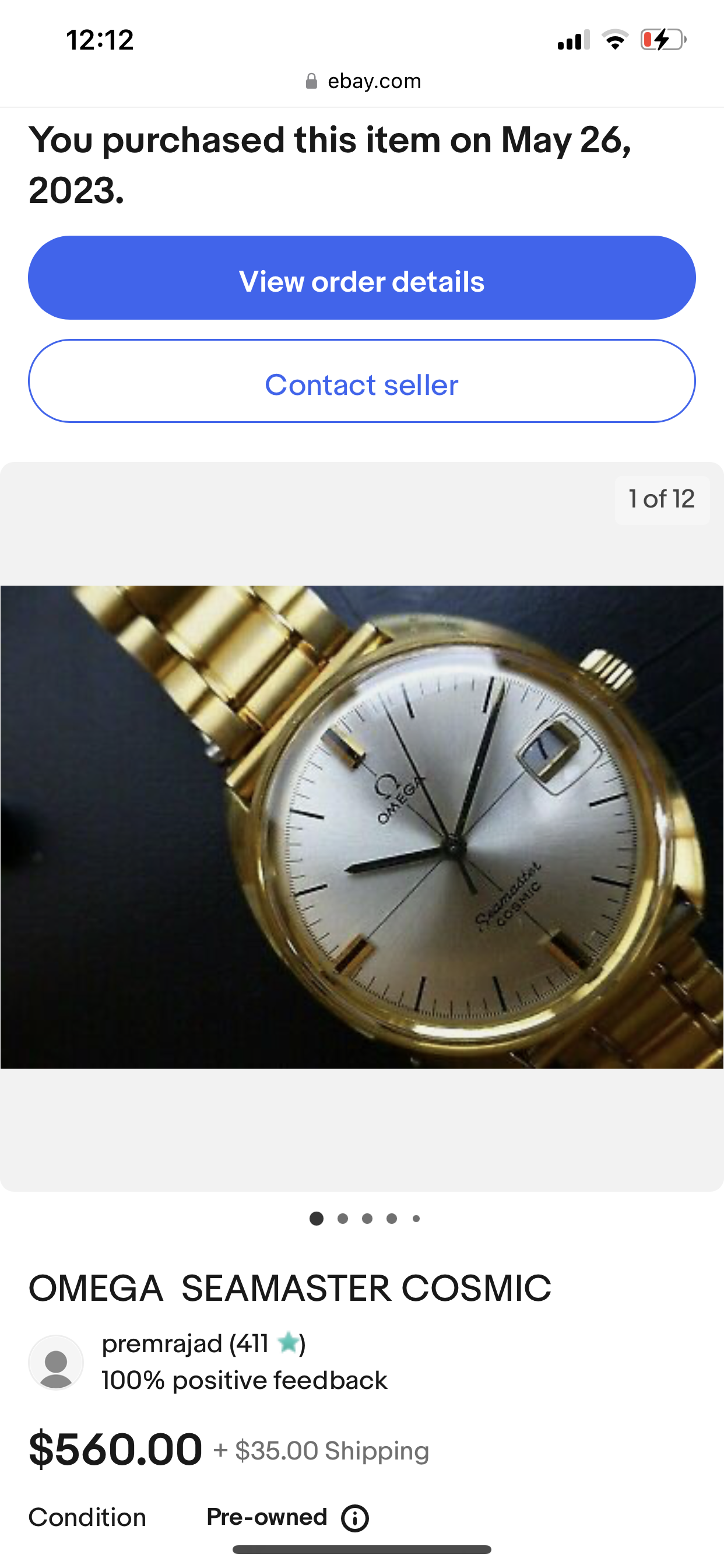Select the second photo indicator dot
Viewport: 724px width, 1568px height.
coord(343,1219)
